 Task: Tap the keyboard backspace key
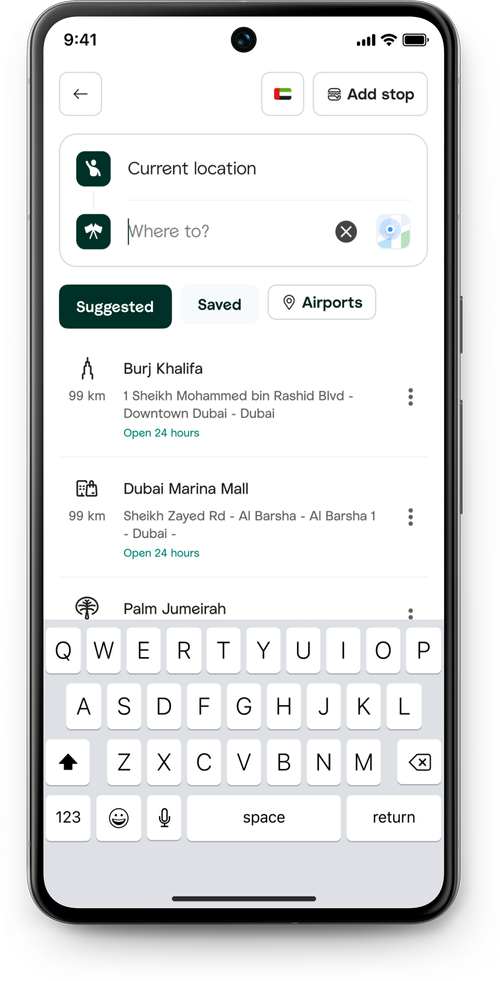419,762
